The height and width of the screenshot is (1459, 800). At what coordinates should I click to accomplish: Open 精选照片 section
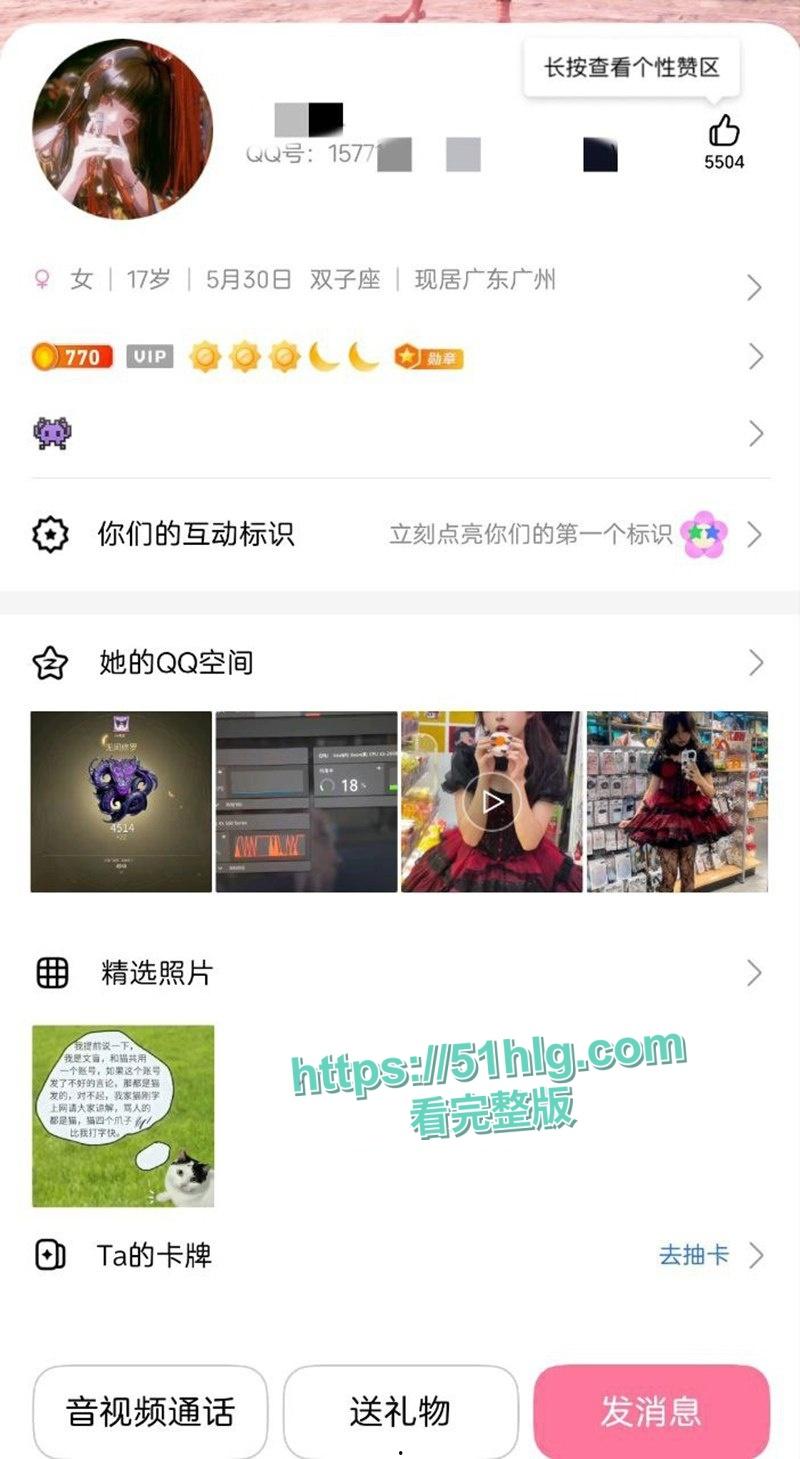point(400,973)
